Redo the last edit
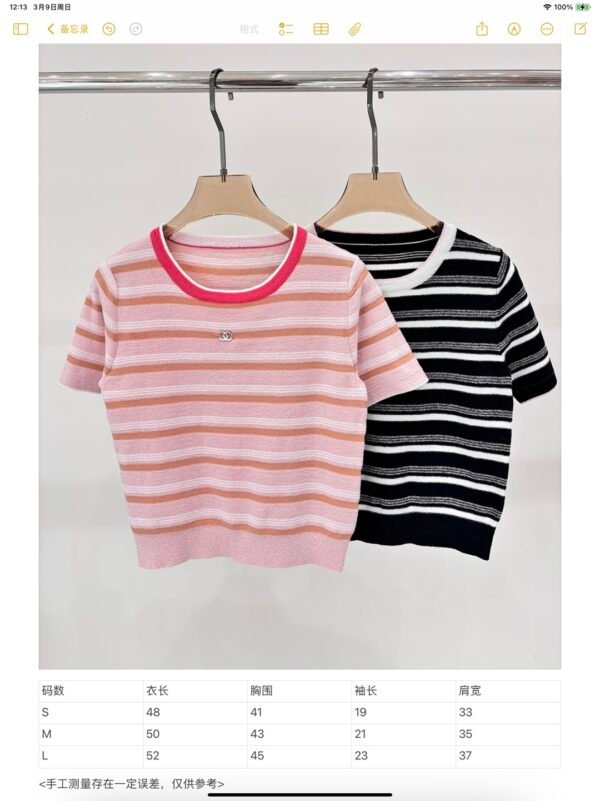Screen dimensions: 600x801 tap(136, 29)
